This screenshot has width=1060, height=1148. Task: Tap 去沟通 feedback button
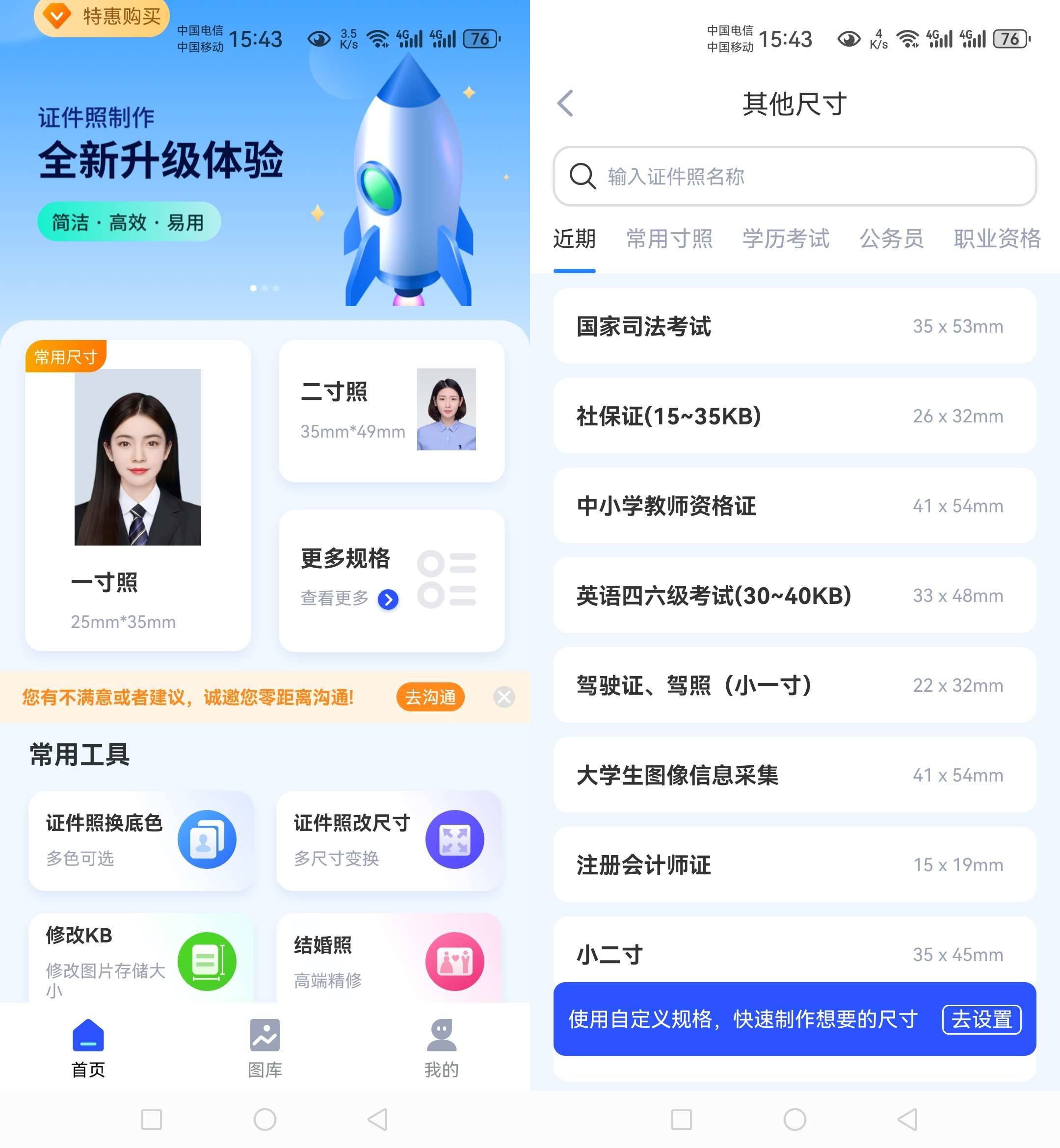point(430,697)
